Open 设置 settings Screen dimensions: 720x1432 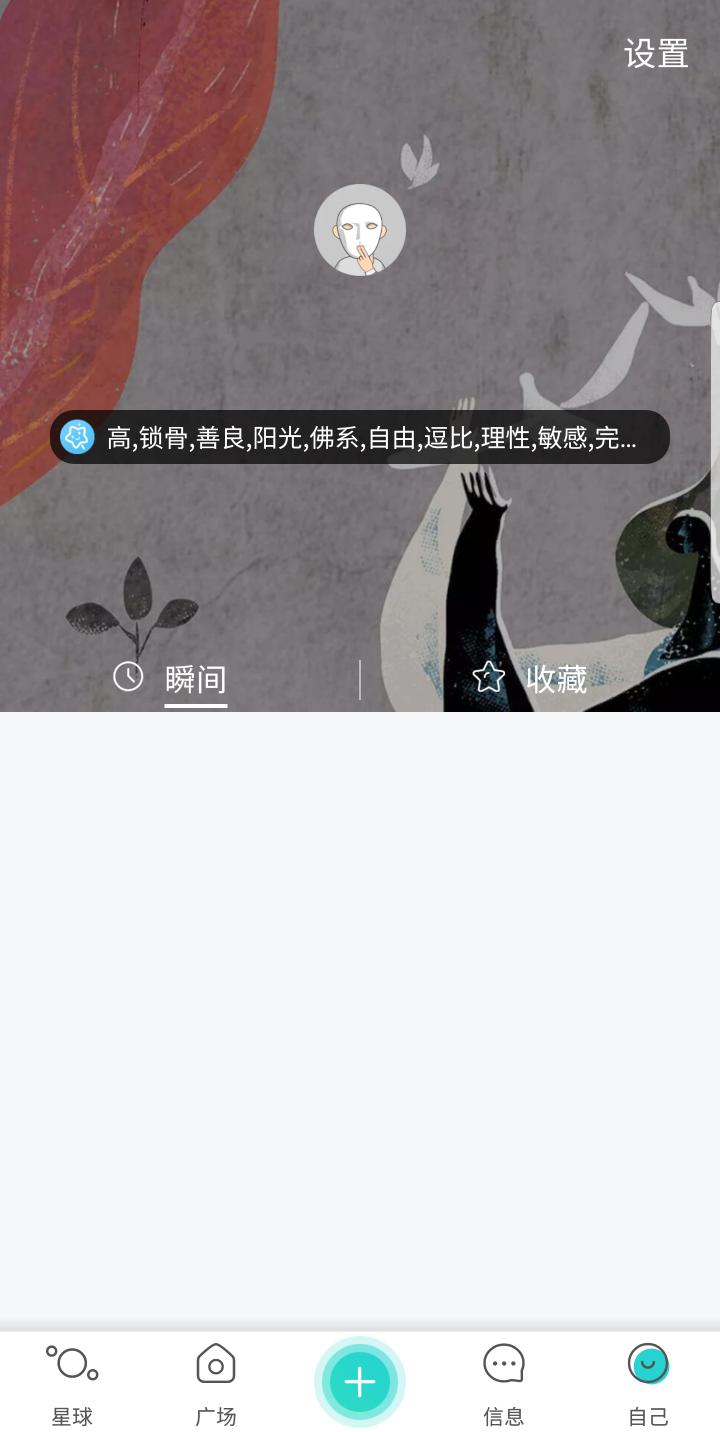pos(656,54)
